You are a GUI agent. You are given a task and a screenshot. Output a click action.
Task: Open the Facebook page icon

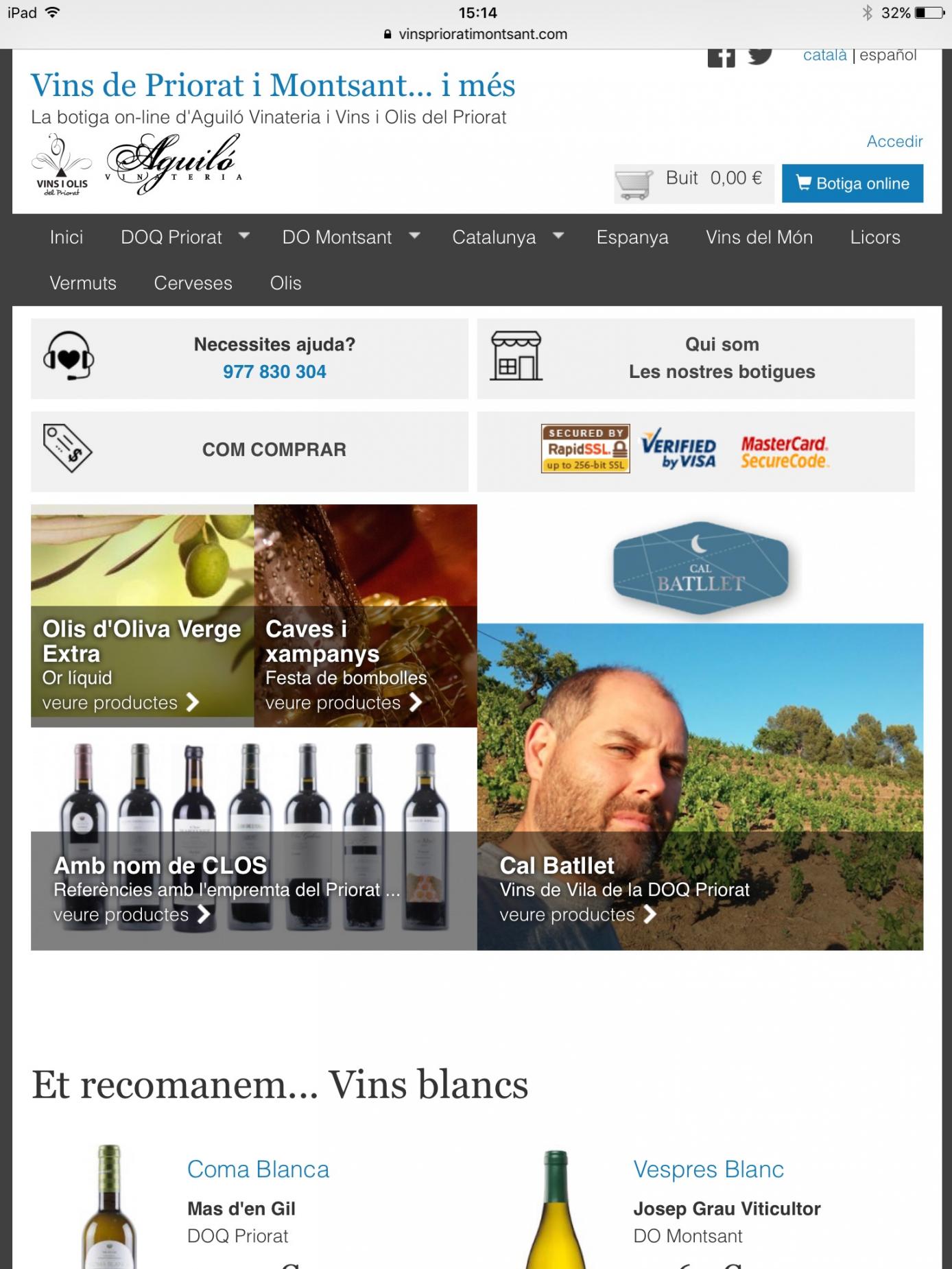click(721, 58)
